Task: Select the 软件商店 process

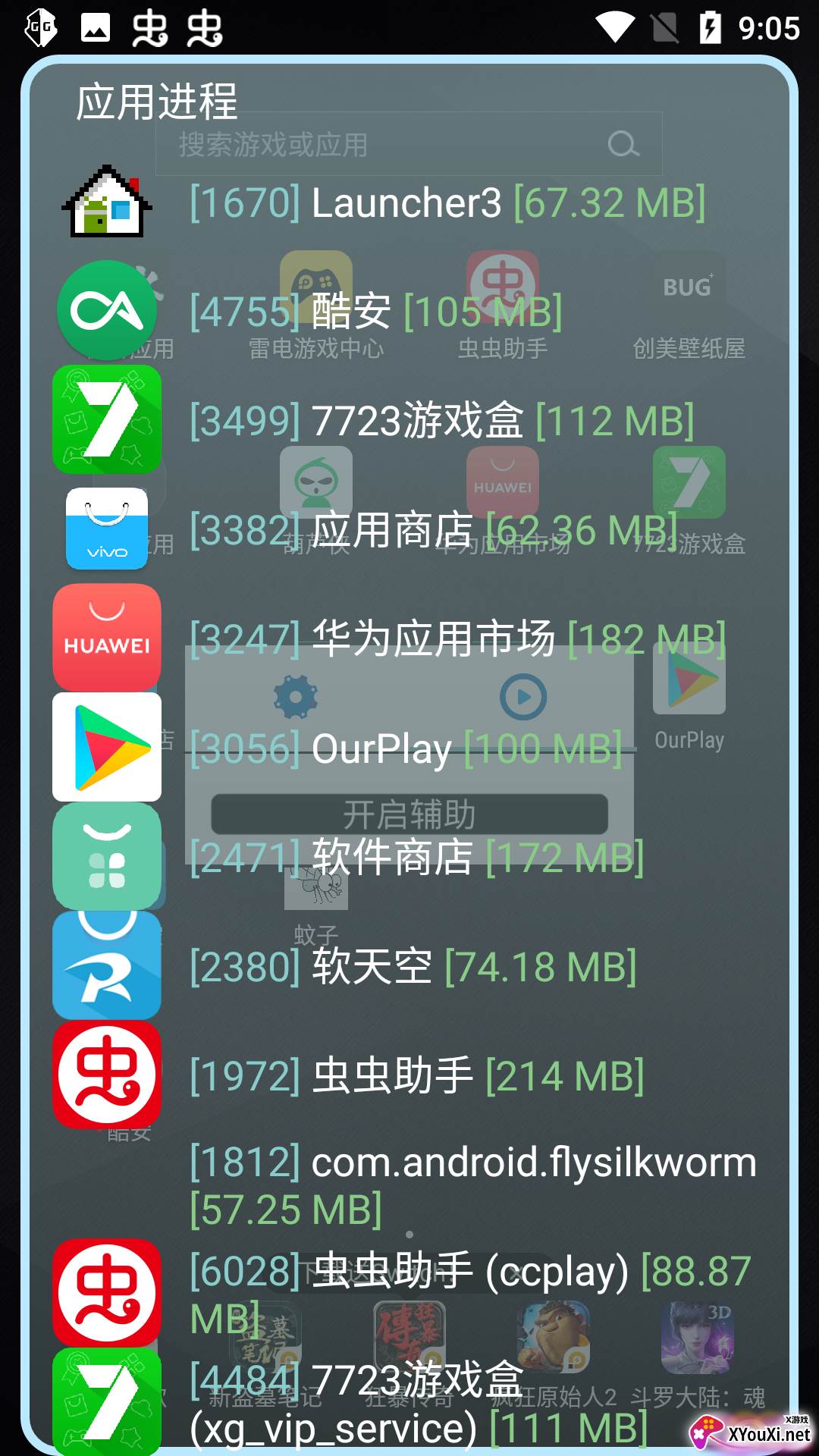Action: [x=416, y=858]
